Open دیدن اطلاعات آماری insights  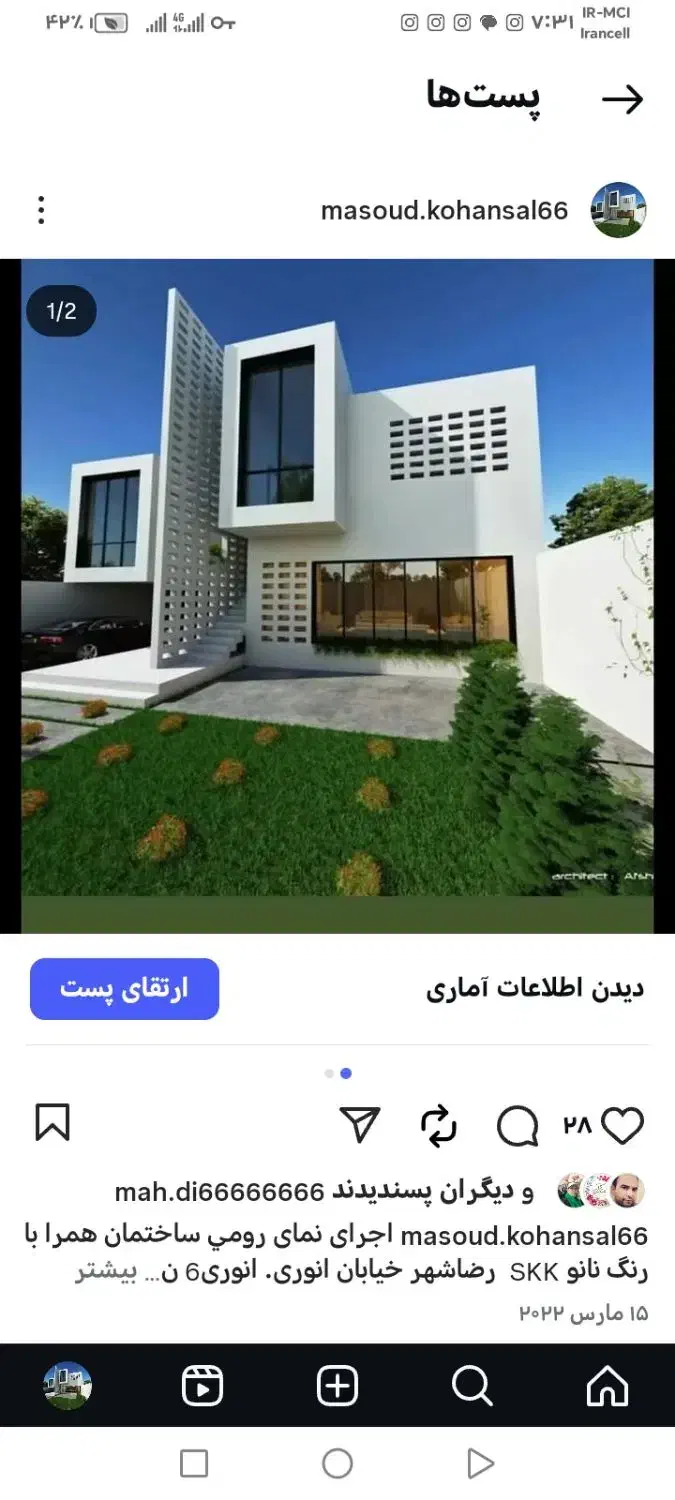coord(534,989)
